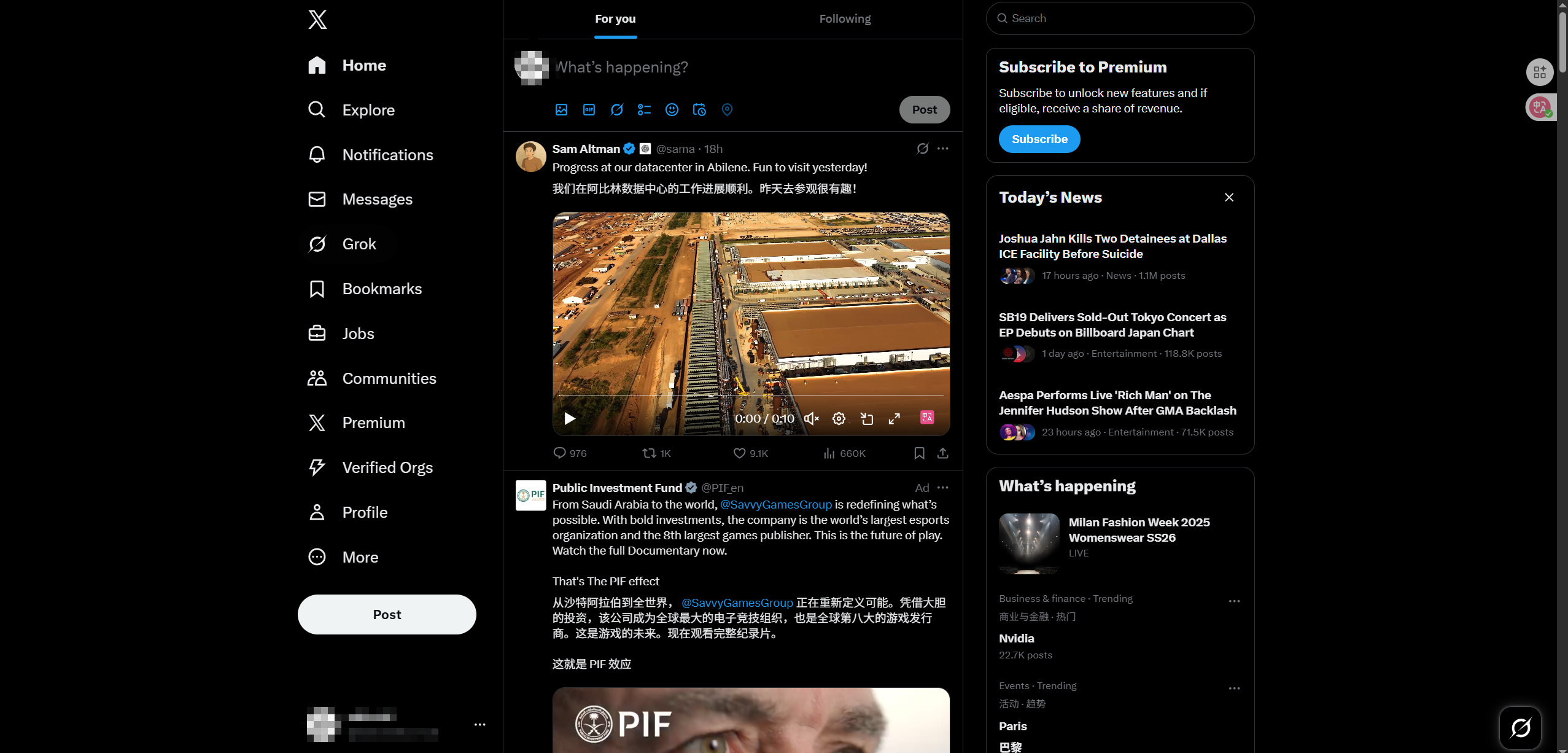The height and width of the screenshot is (753, 1568).
Task: Like Sam Altman's post
Action: click(x=740, y=453)
